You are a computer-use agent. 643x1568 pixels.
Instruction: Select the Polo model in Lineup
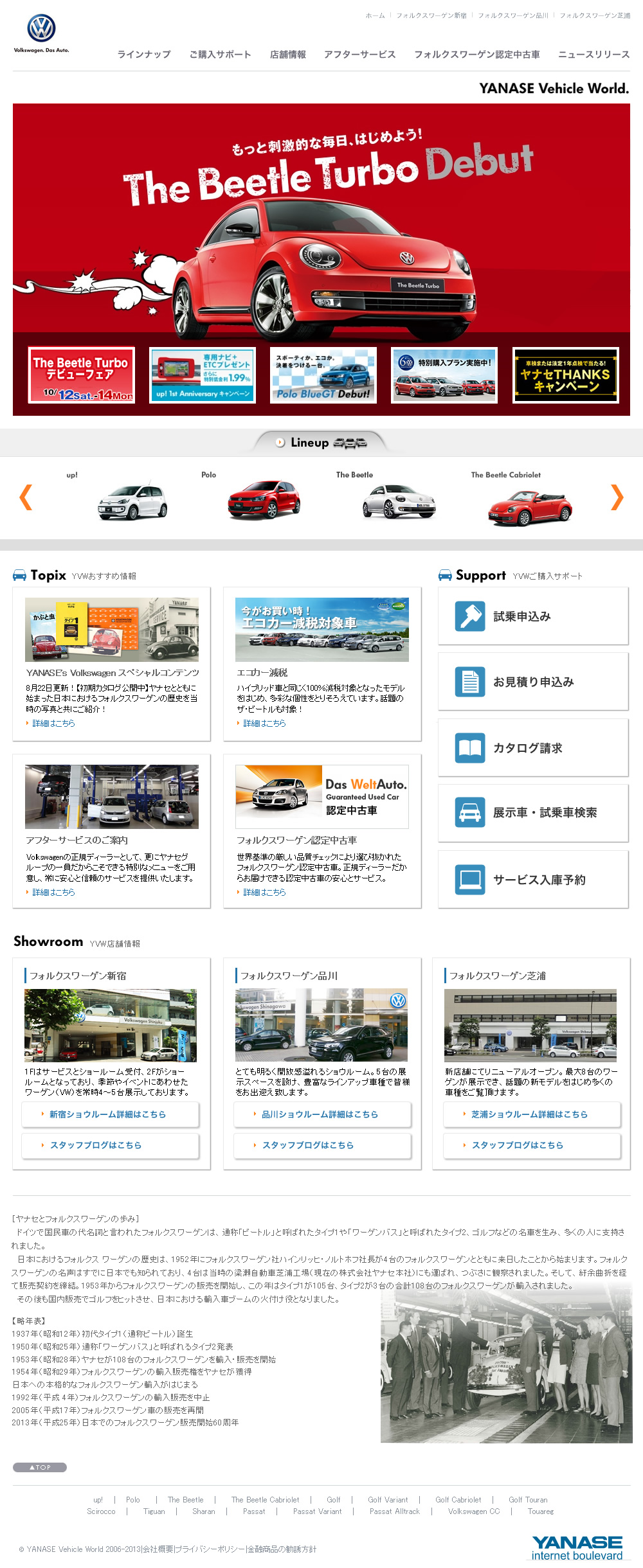pyautogui.click(x=264, y=499)
